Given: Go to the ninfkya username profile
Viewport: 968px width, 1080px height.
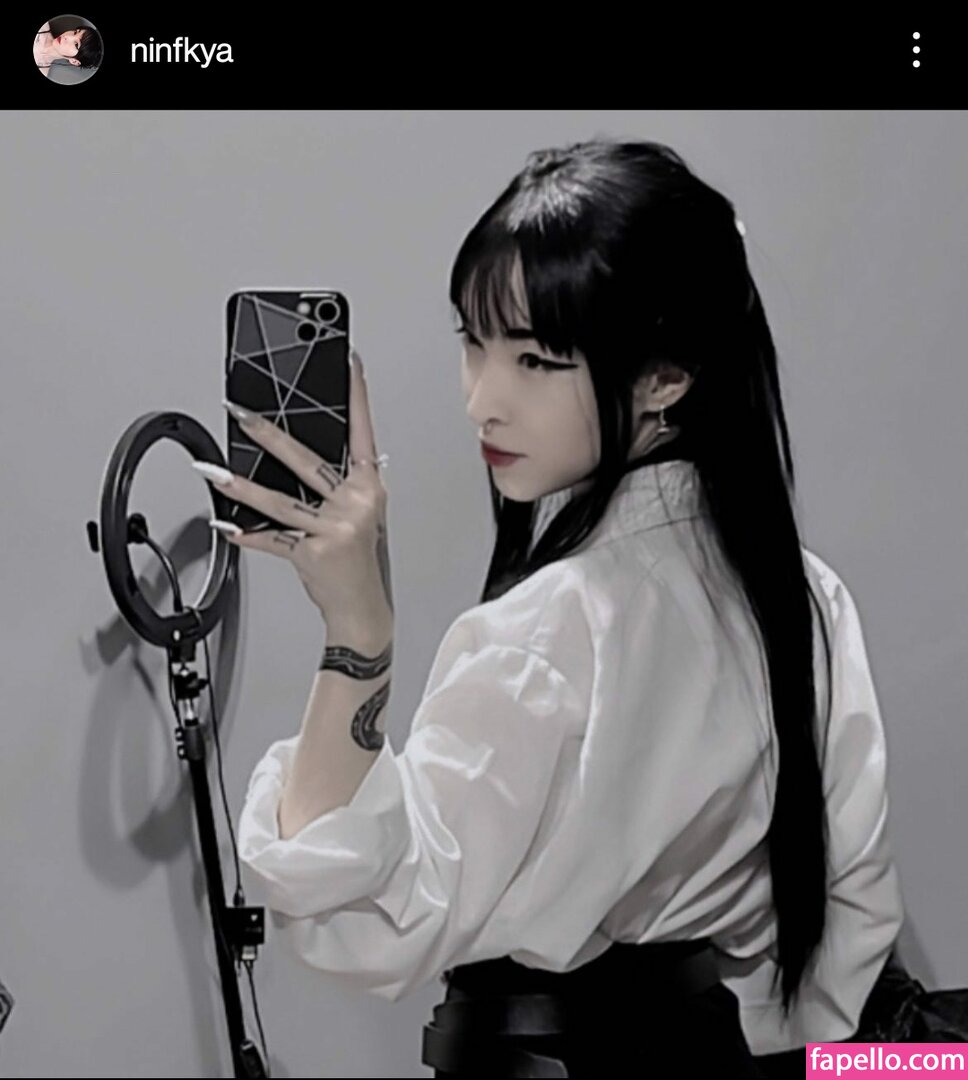Looking at the screenshot, I should [x=181, y=52].
